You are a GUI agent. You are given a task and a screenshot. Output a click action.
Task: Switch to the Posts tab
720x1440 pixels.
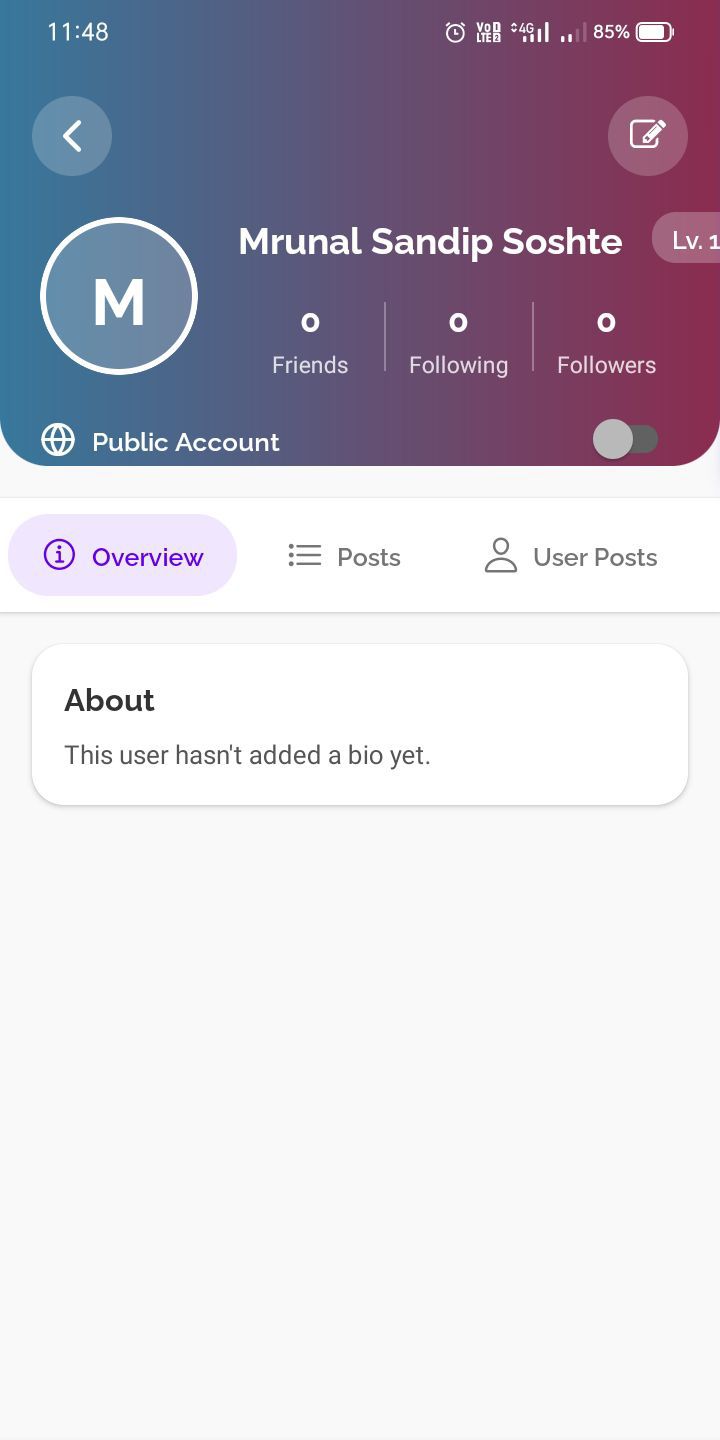click(x=345, y=557)
